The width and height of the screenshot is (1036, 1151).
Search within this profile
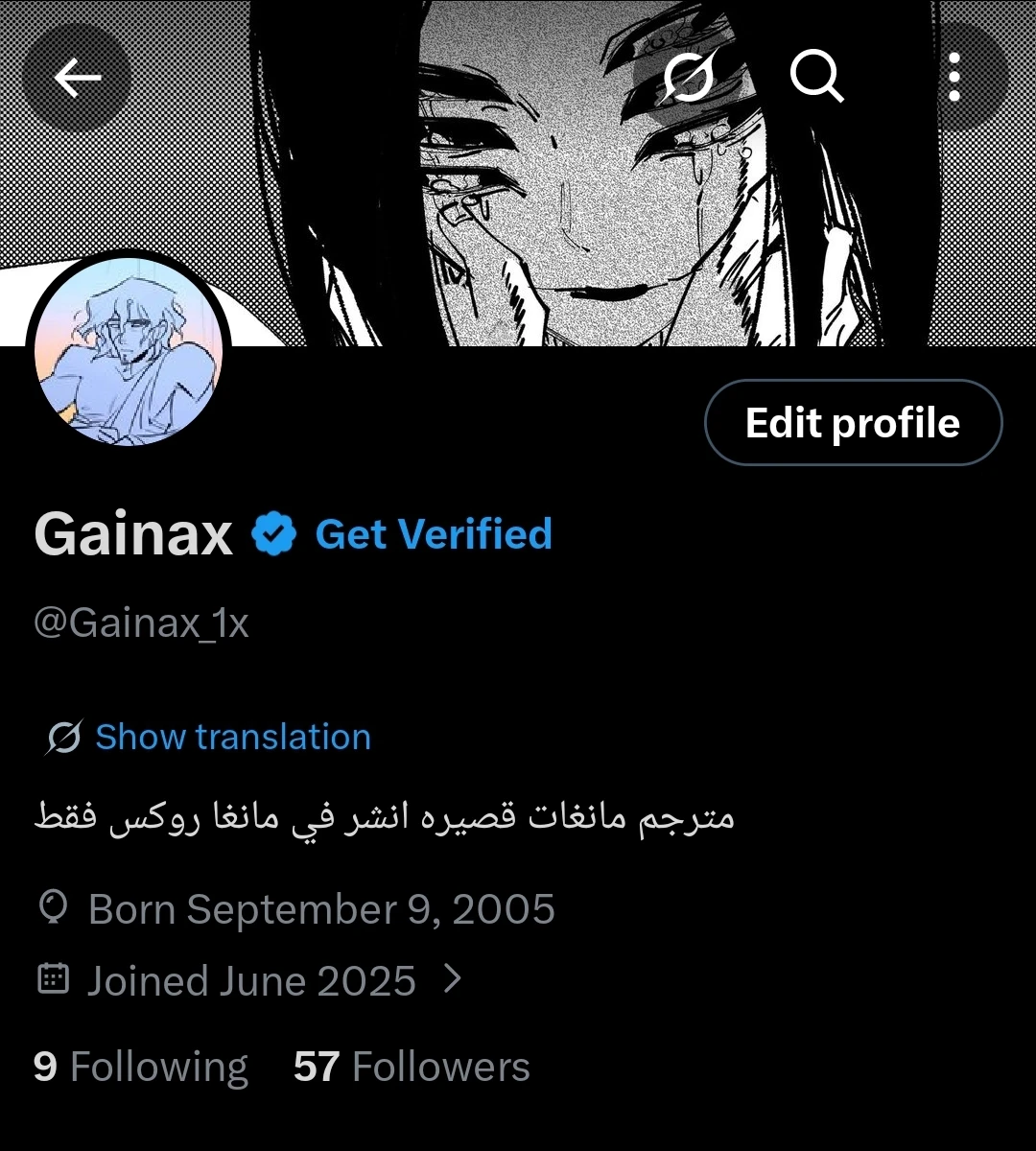pos(815,77)
